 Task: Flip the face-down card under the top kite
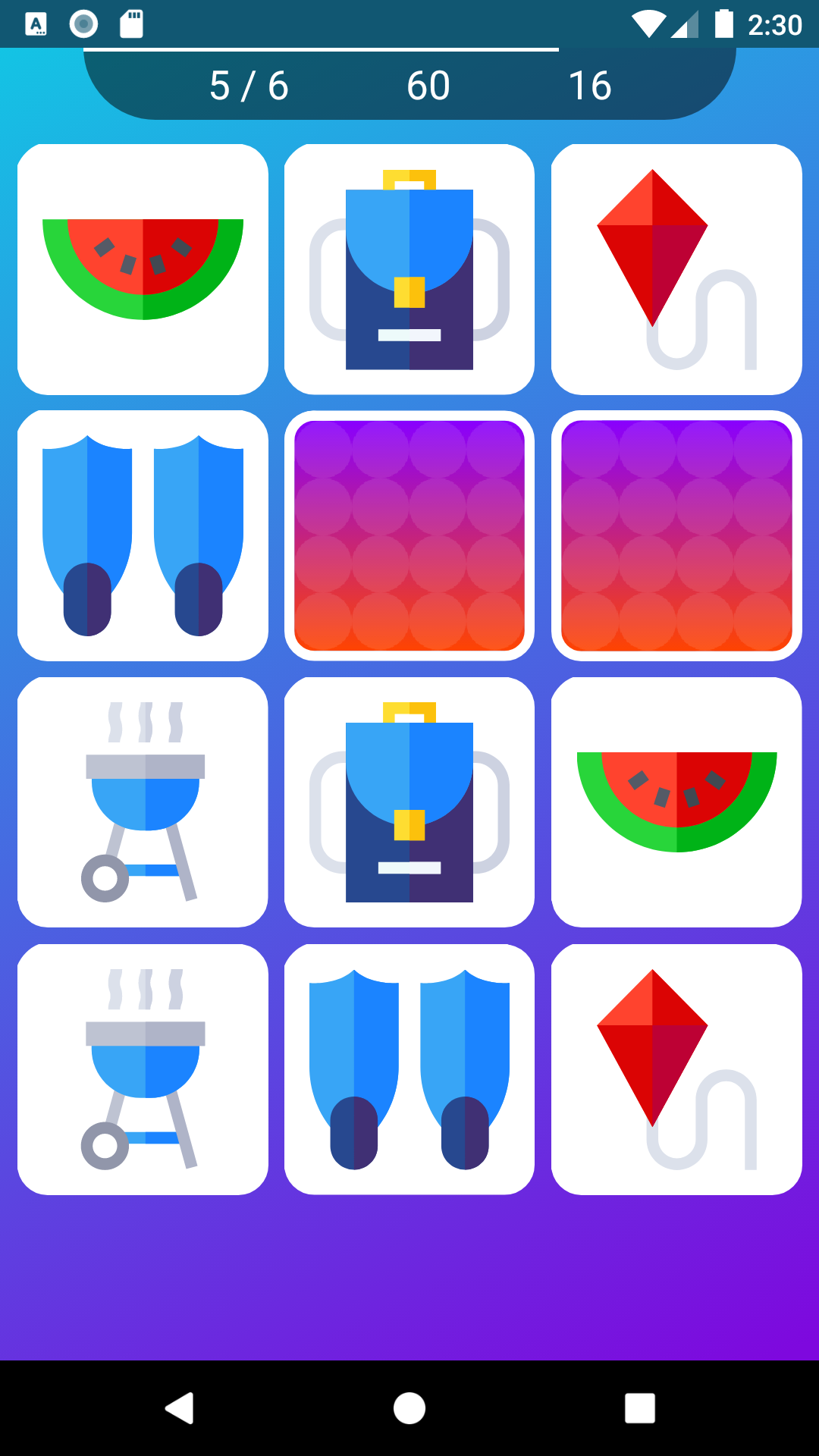[x=676, y=535]
